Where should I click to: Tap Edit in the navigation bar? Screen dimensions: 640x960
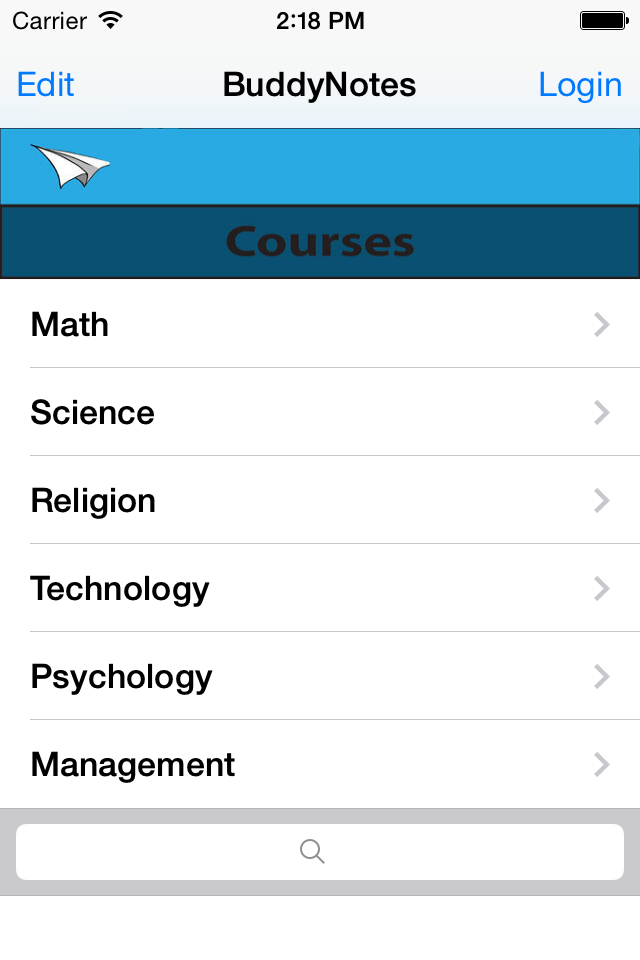(46, 85)
